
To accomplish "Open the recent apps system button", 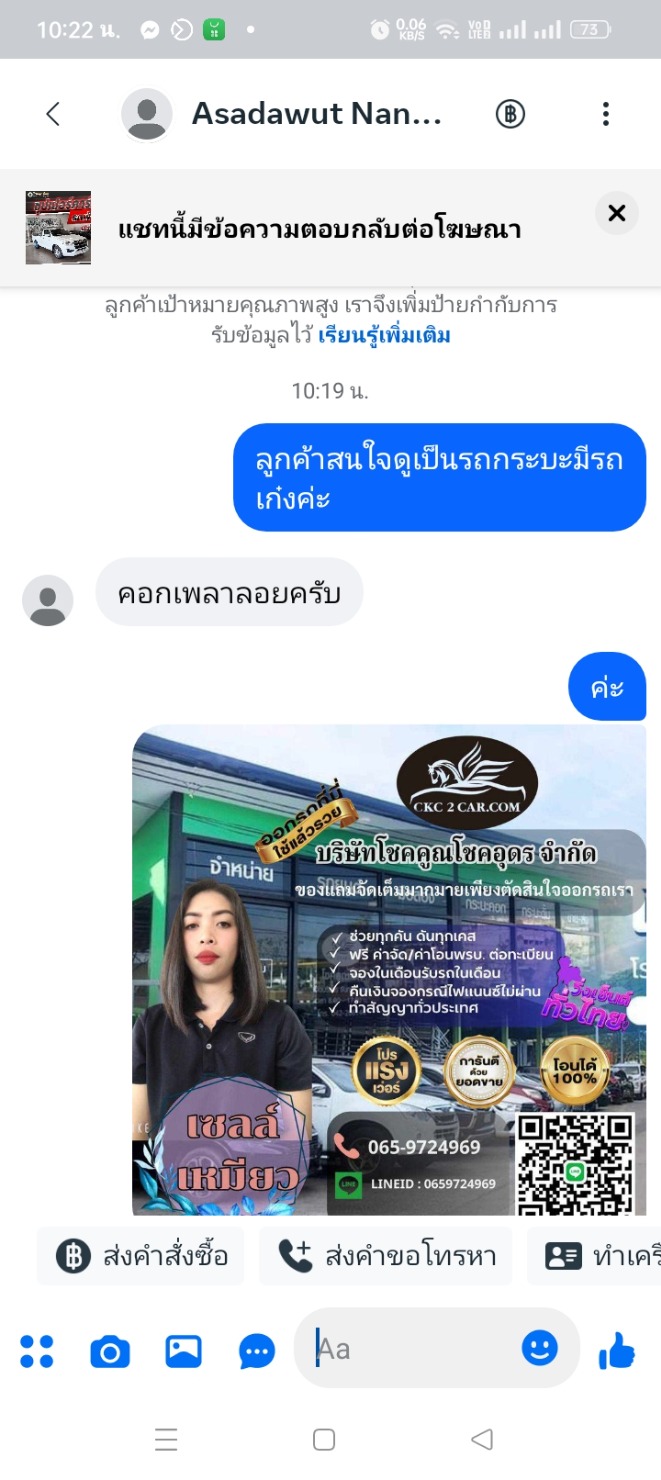I will 166,1439.
